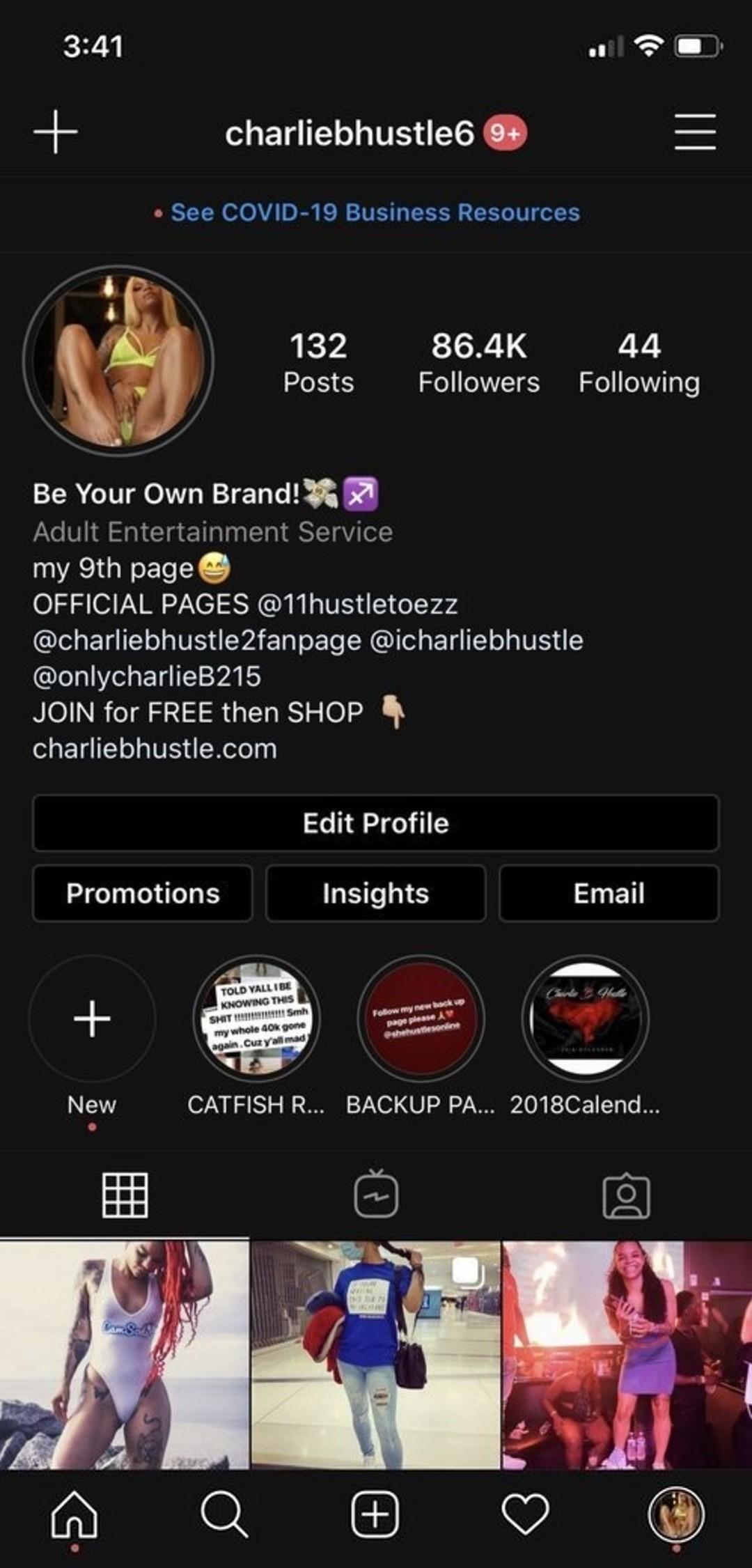View the 44 following list

click(639, 363)
